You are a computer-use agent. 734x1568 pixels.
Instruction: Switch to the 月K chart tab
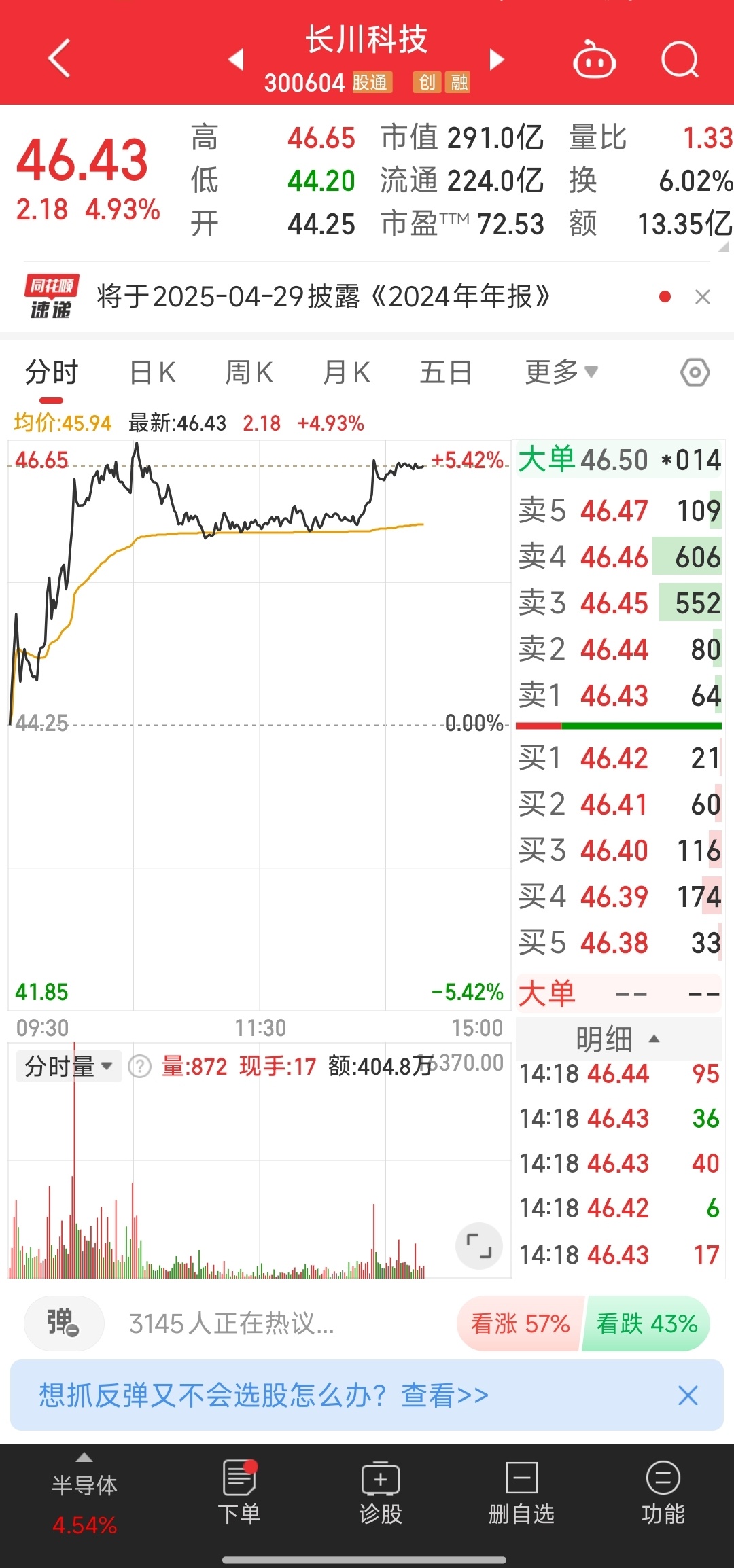(x=347, y=372)
